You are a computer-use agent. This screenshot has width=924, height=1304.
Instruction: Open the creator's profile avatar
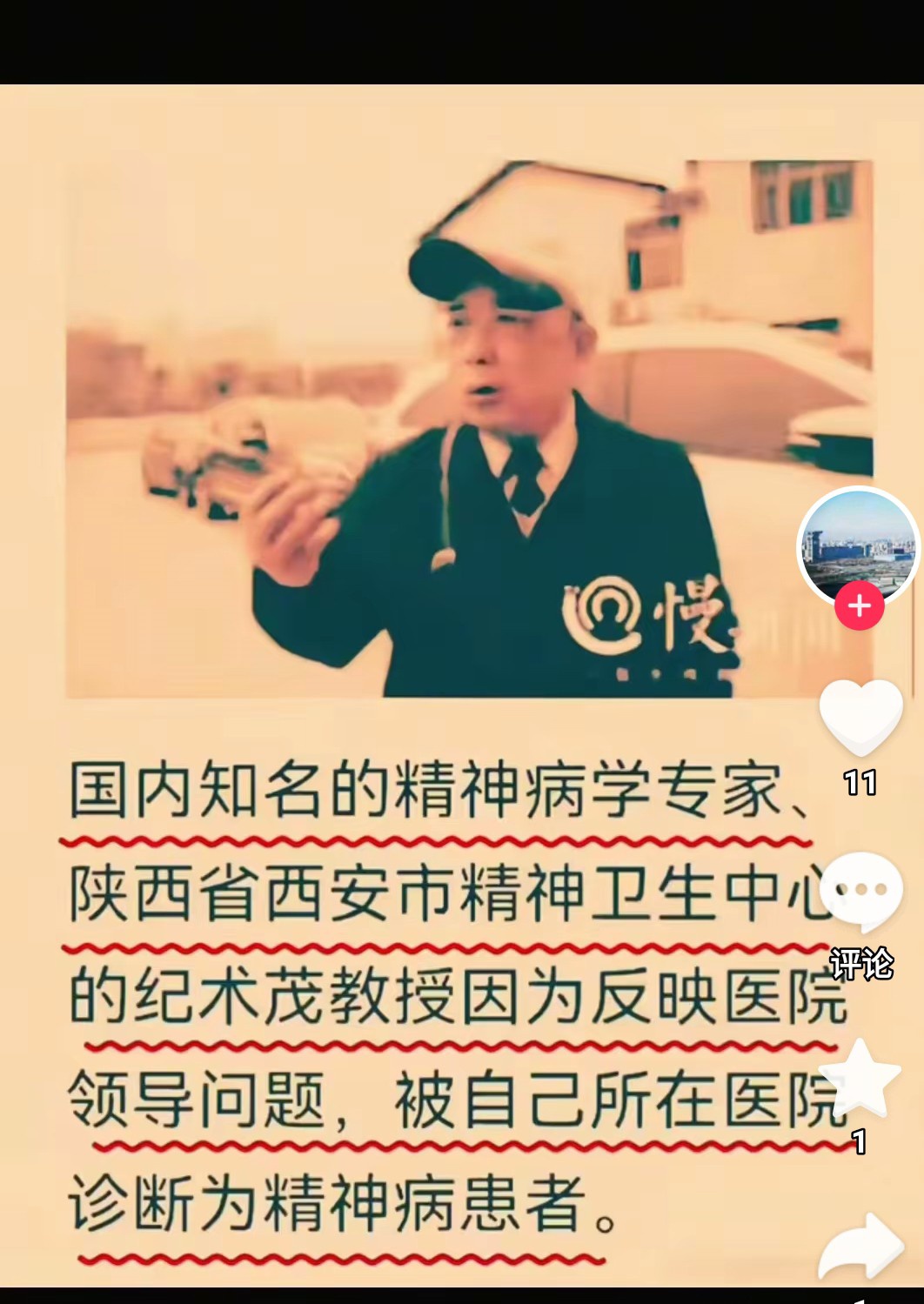[858, 546]
